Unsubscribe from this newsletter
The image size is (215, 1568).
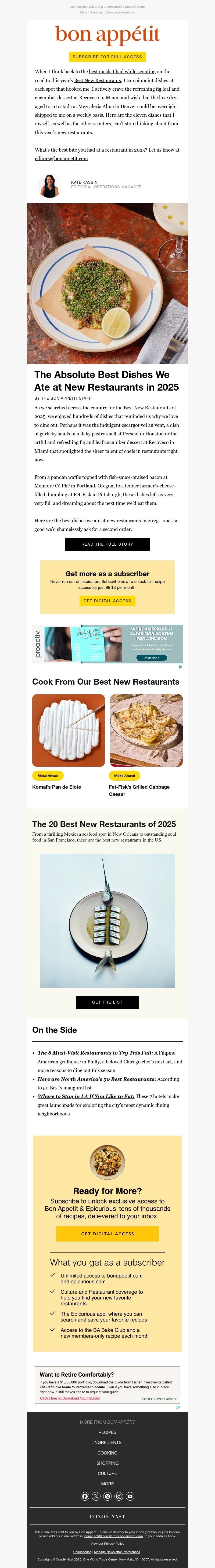[x=82, y=1552]
